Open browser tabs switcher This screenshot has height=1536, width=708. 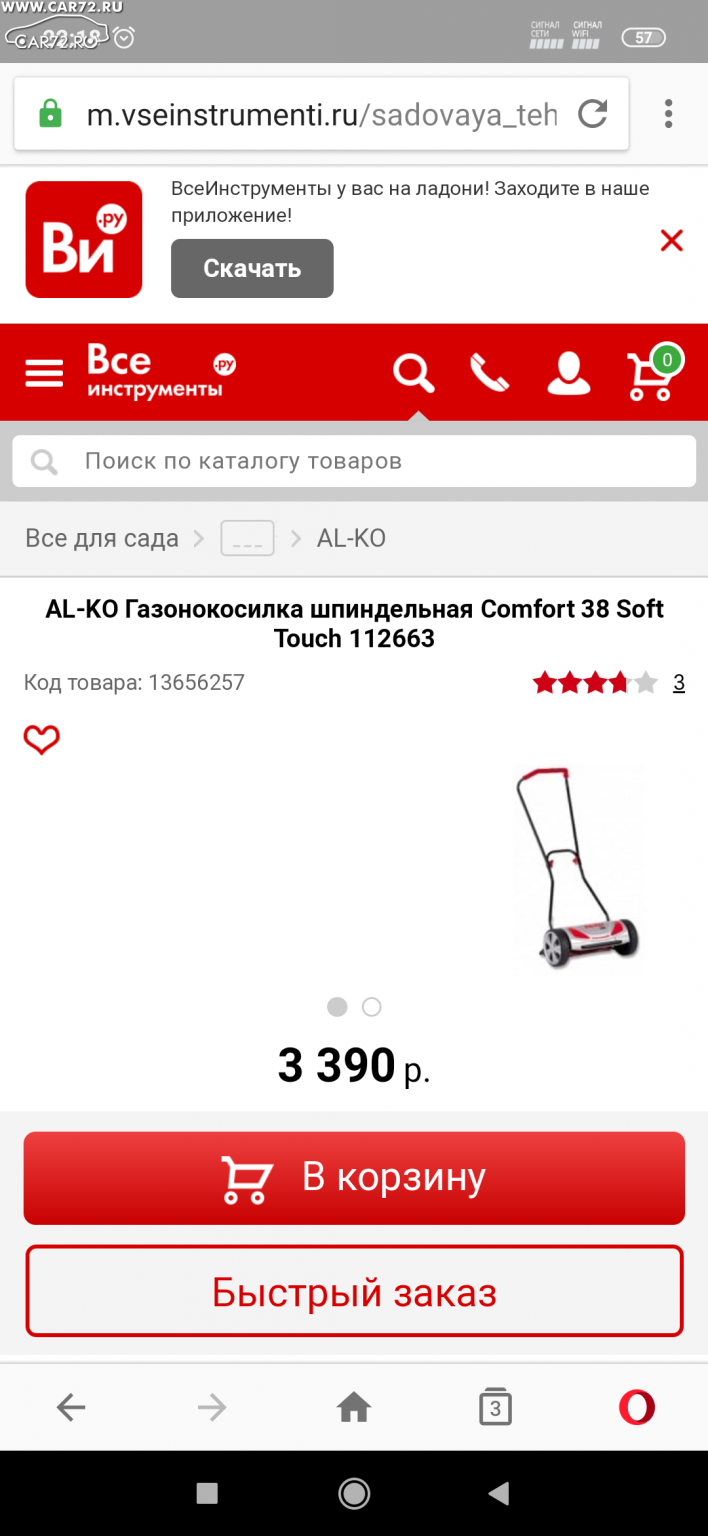point(495,1407)
